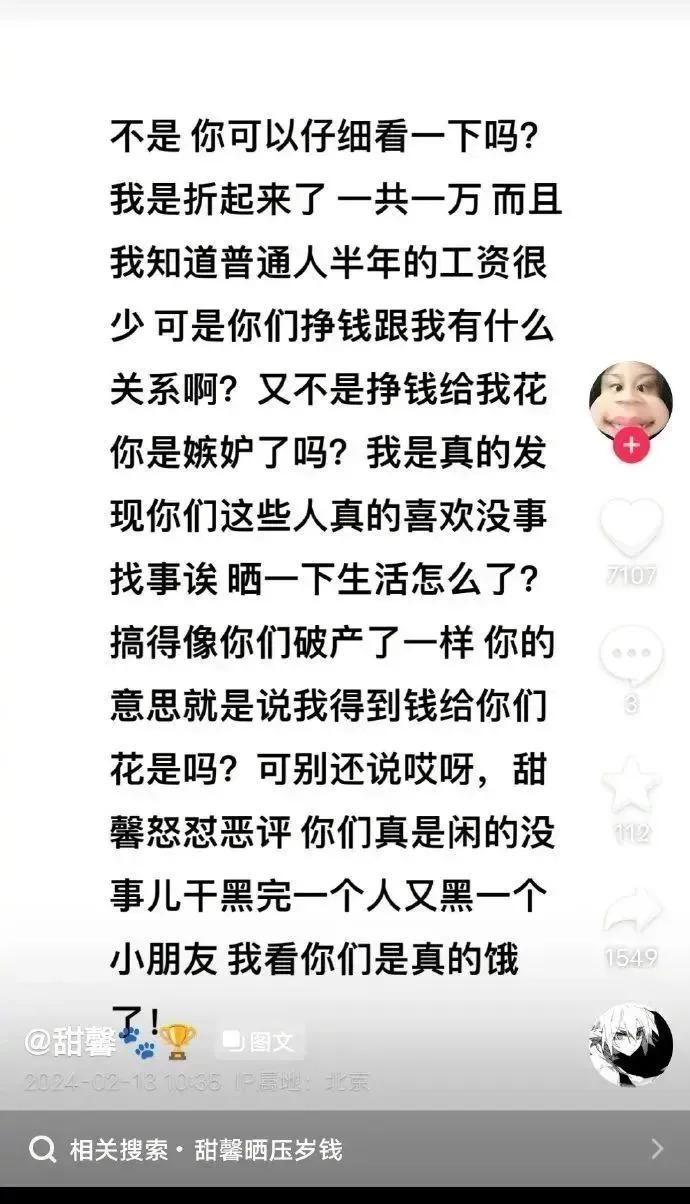This screenshot has width=690, height=1204.
Task: Follow the creator with the plus badge
Action: click(x=631, y=446)
